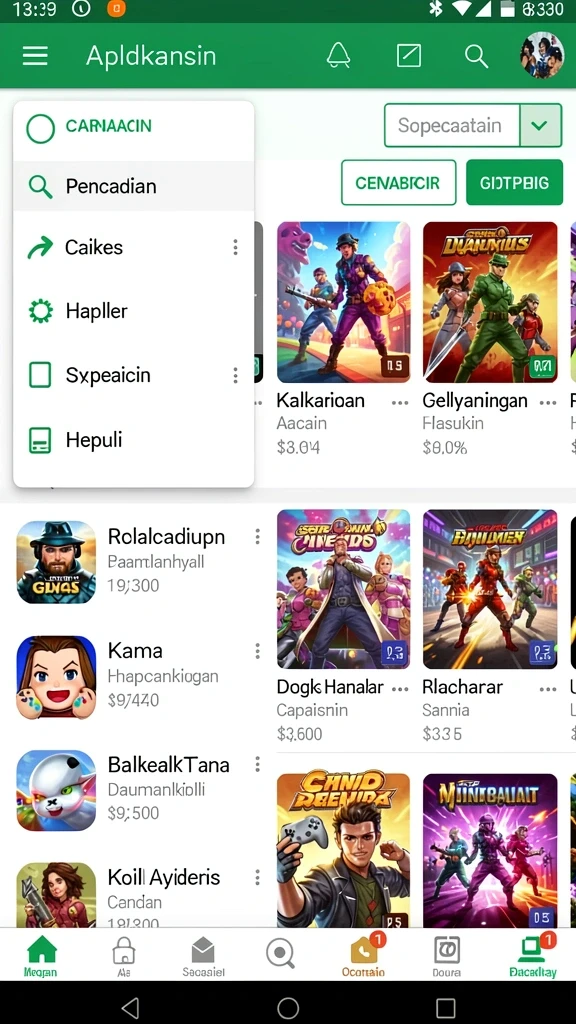Open the profile avatar
The image size is (576, 1024).
coord(542,56)
